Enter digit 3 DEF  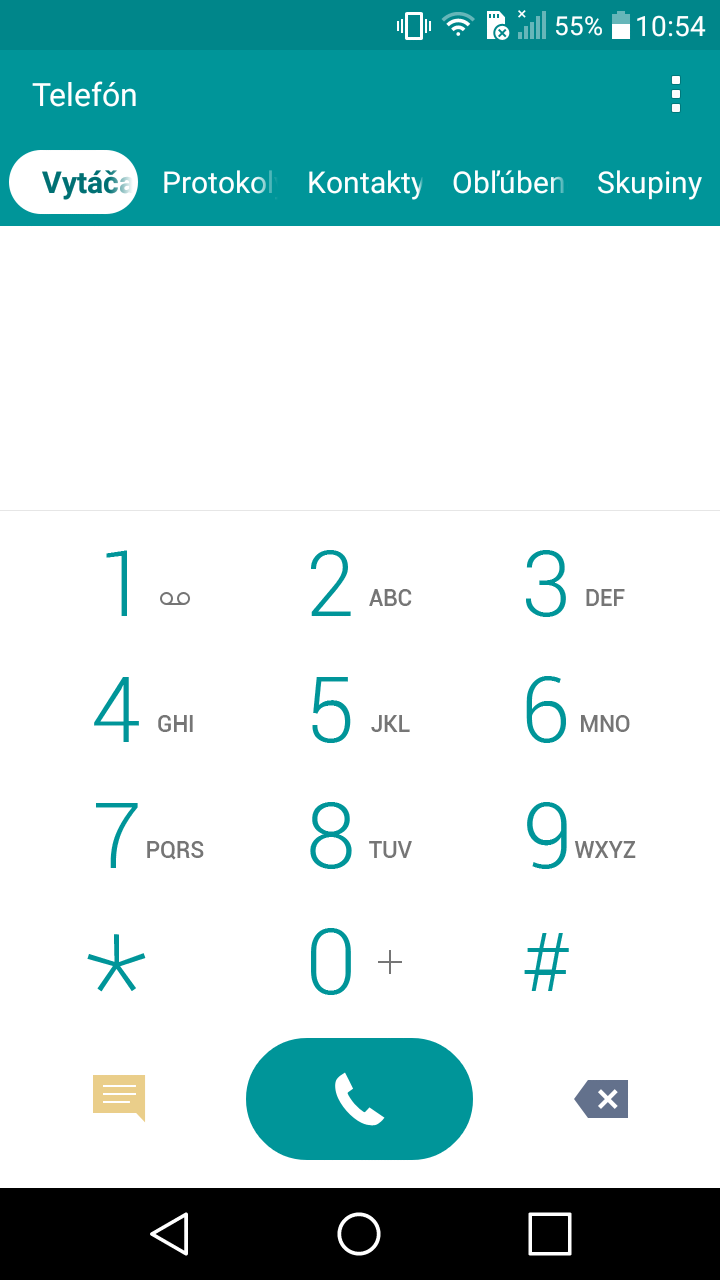pyautogui.click(x=575, y=584)
